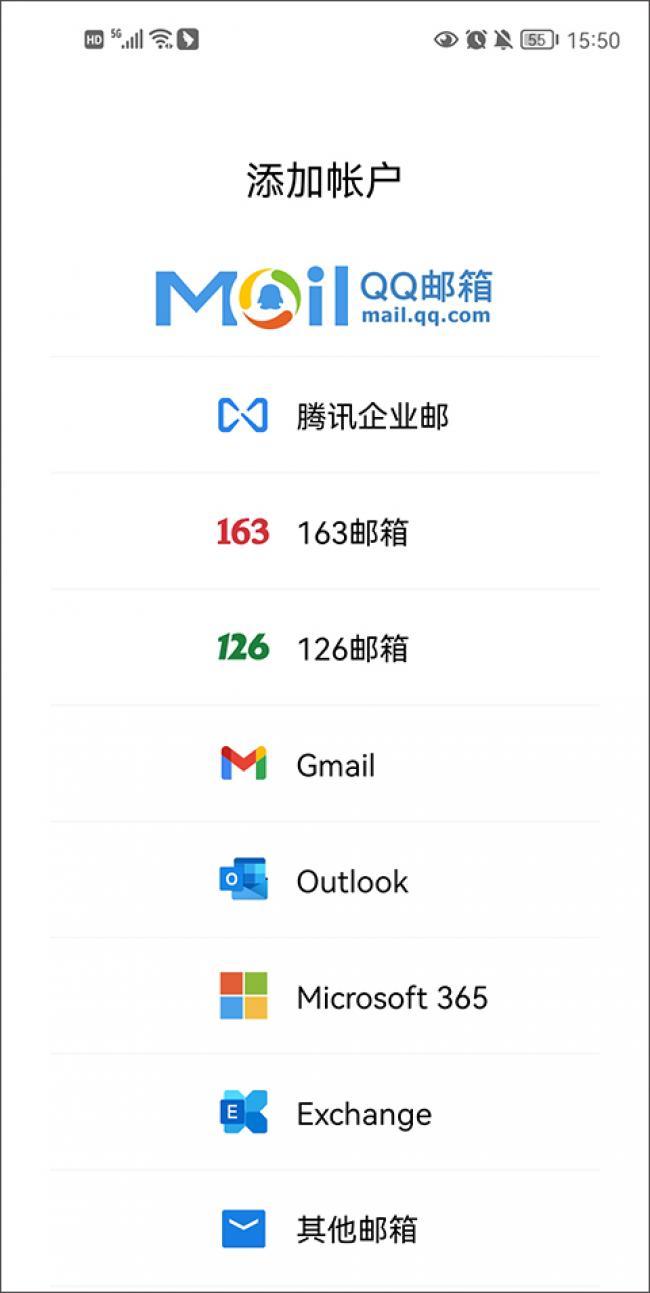Select QQ邮箱 to add a QQ account
Screen dimensions: 650x1293
pyautogui.click(x=324, y=296)
